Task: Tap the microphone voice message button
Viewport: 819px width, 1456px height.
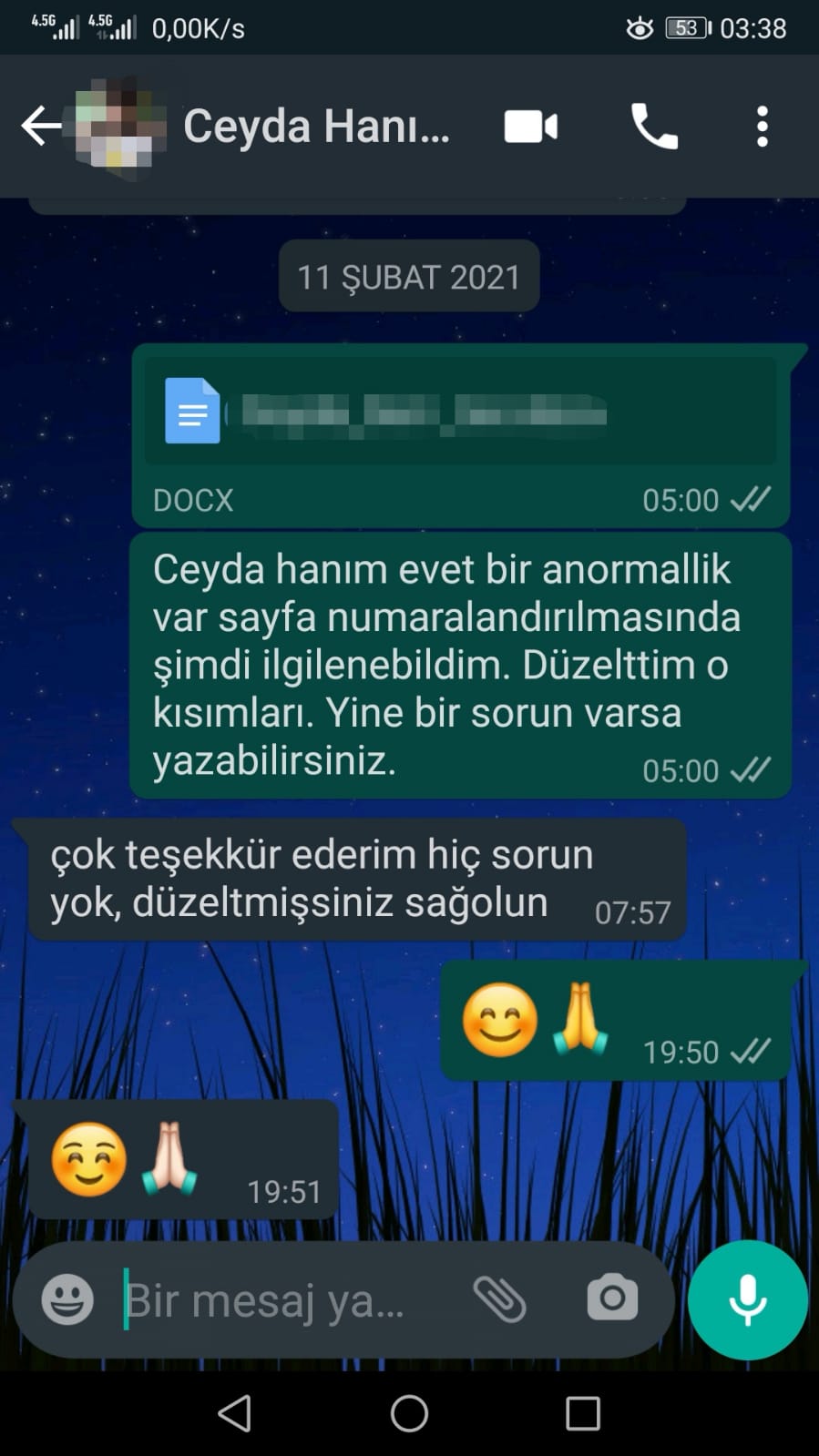Action: coord(748,1299)
